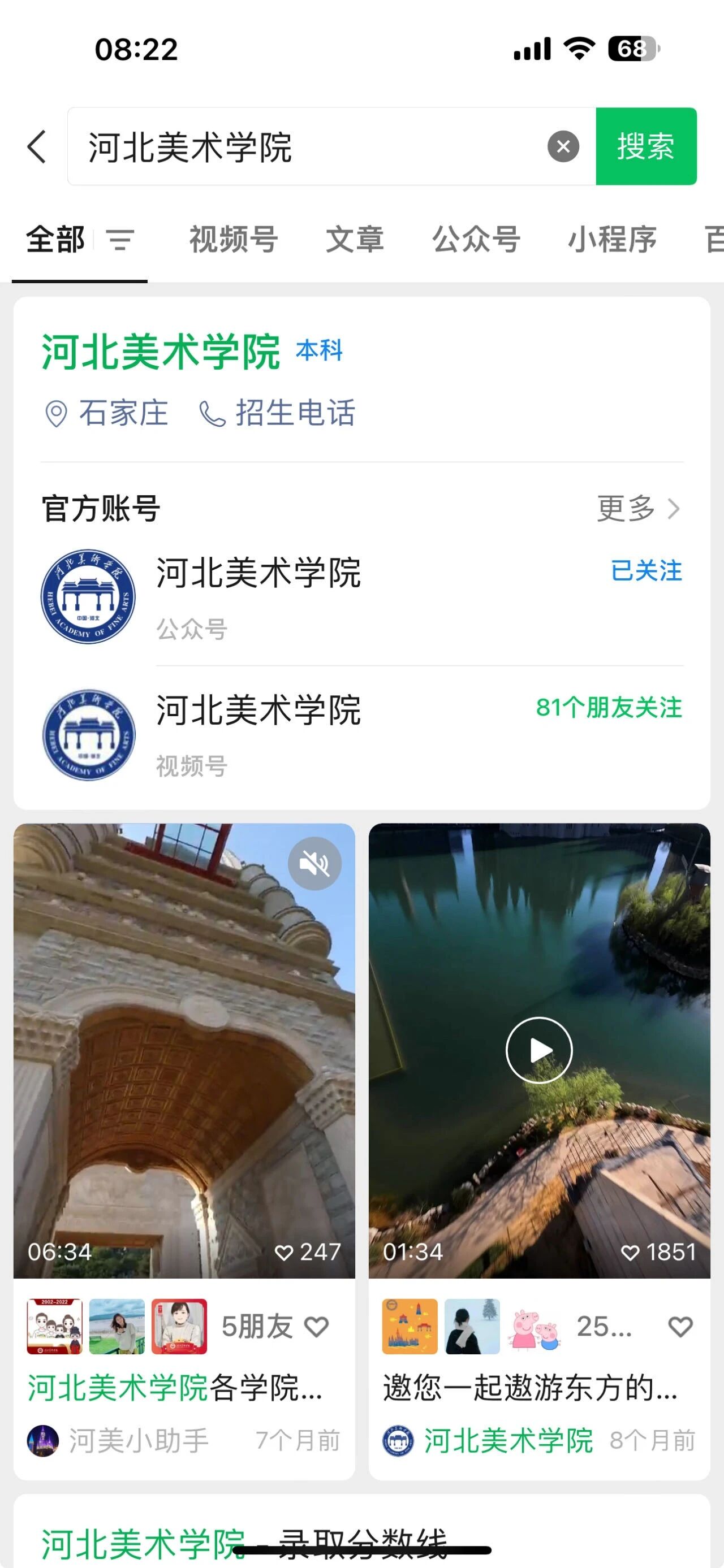Viewport: 724px width, 1568px height.
Task: Clear the search text
Action: [x=563, y=147]
